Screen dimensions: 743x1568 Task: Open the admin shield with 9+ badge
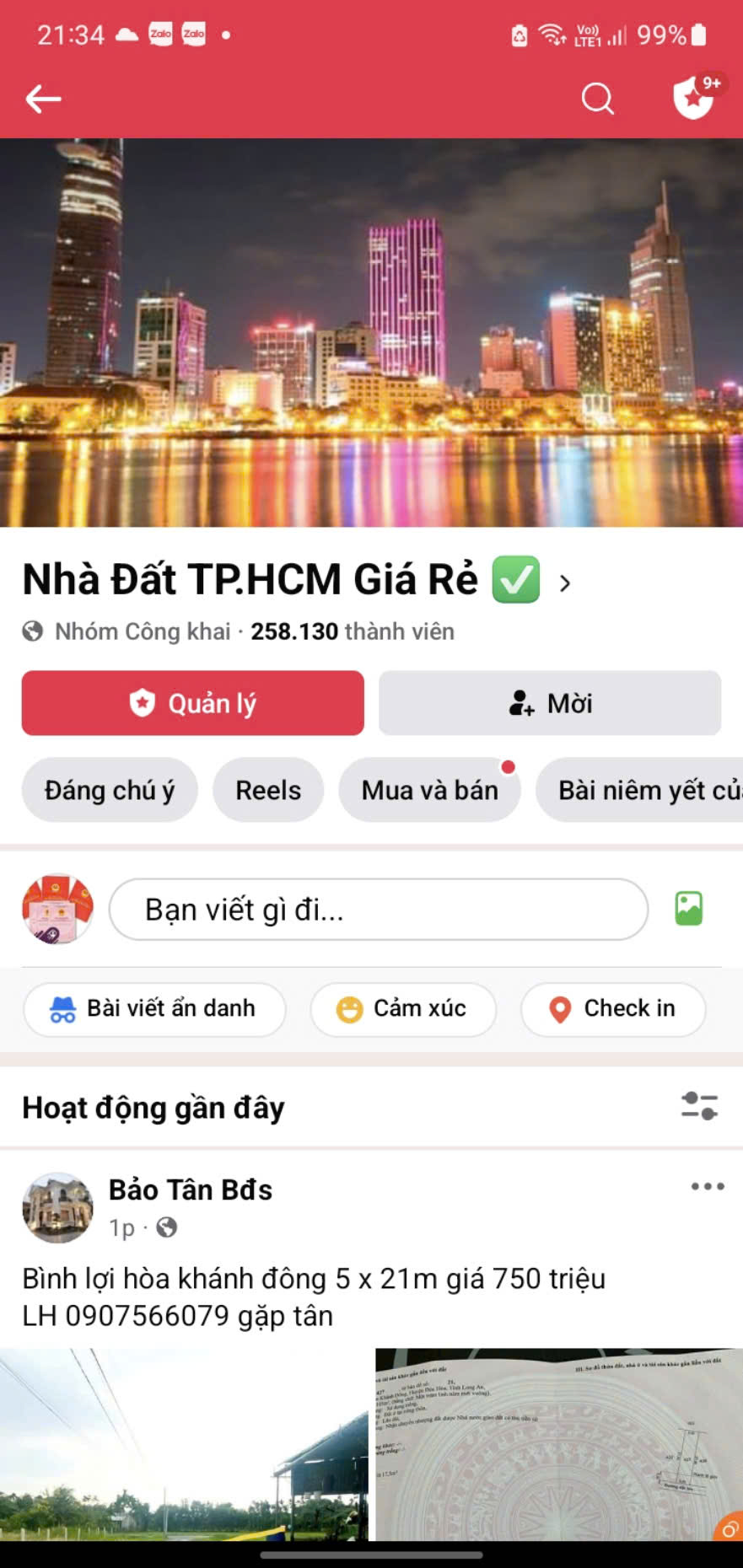(694, 98)
